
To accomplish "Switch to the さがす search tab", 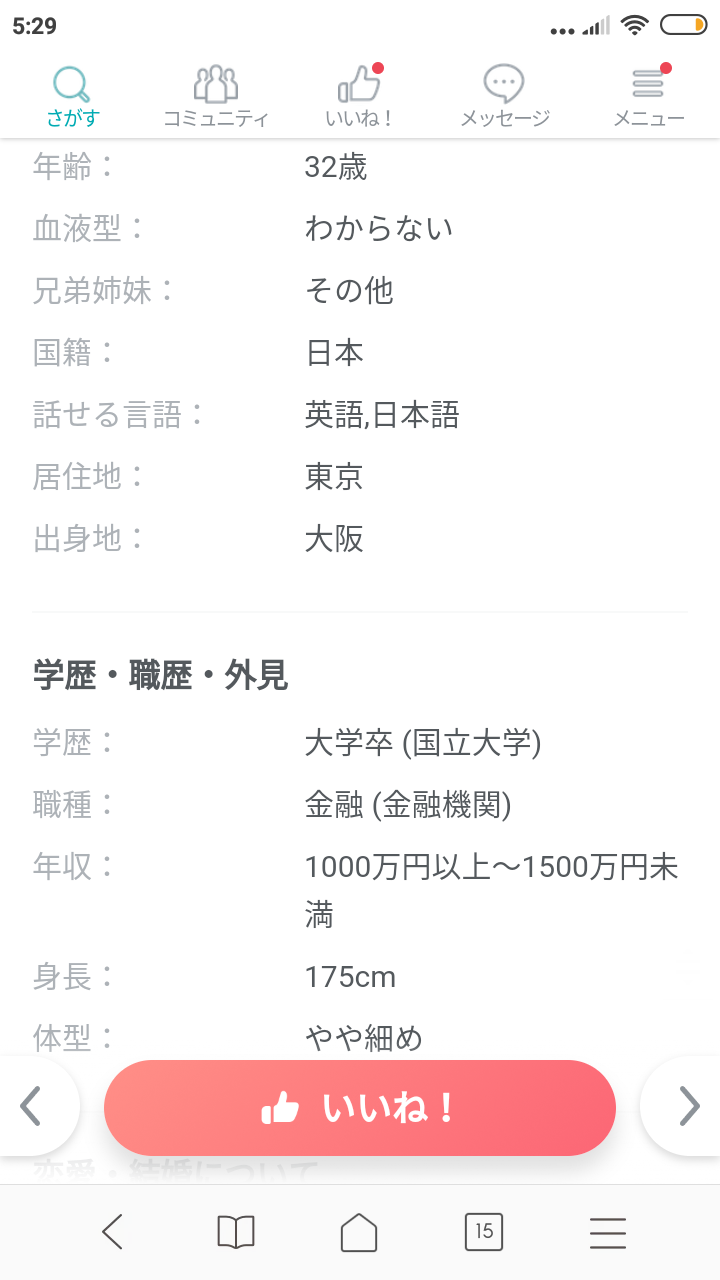I will 72,97.
